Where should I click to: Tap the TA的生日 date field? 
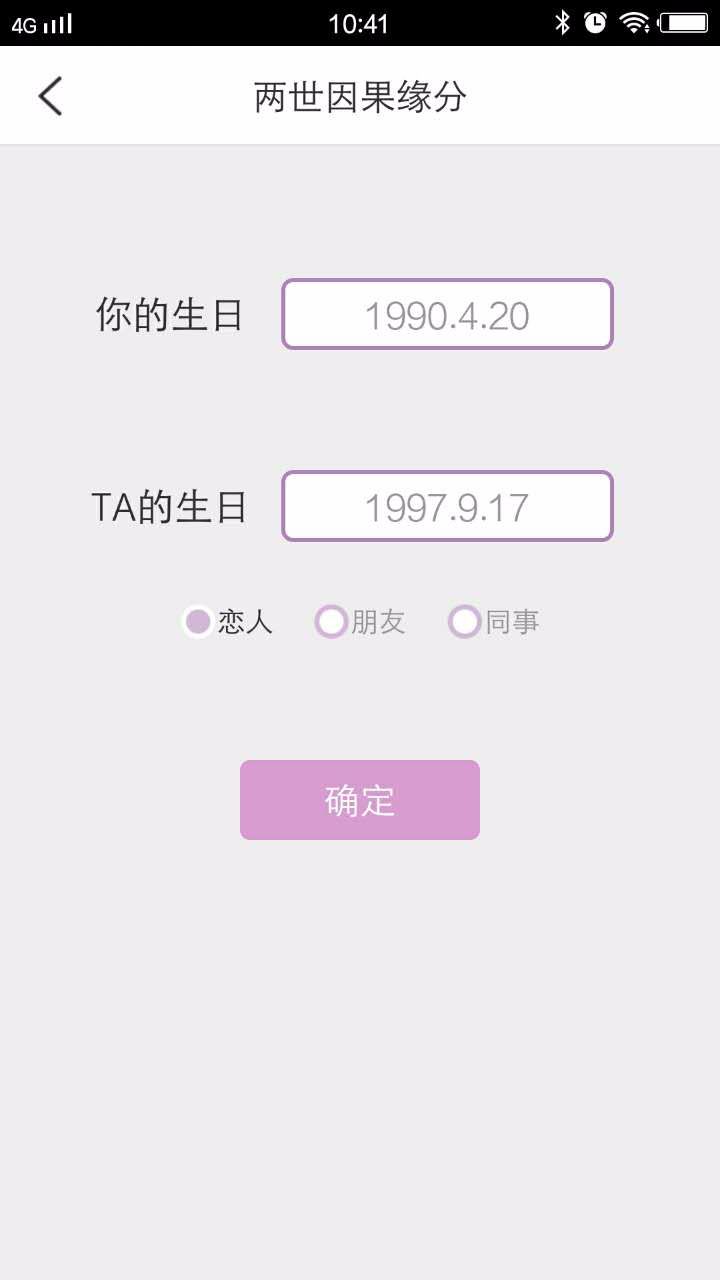(x=447, y=506)
